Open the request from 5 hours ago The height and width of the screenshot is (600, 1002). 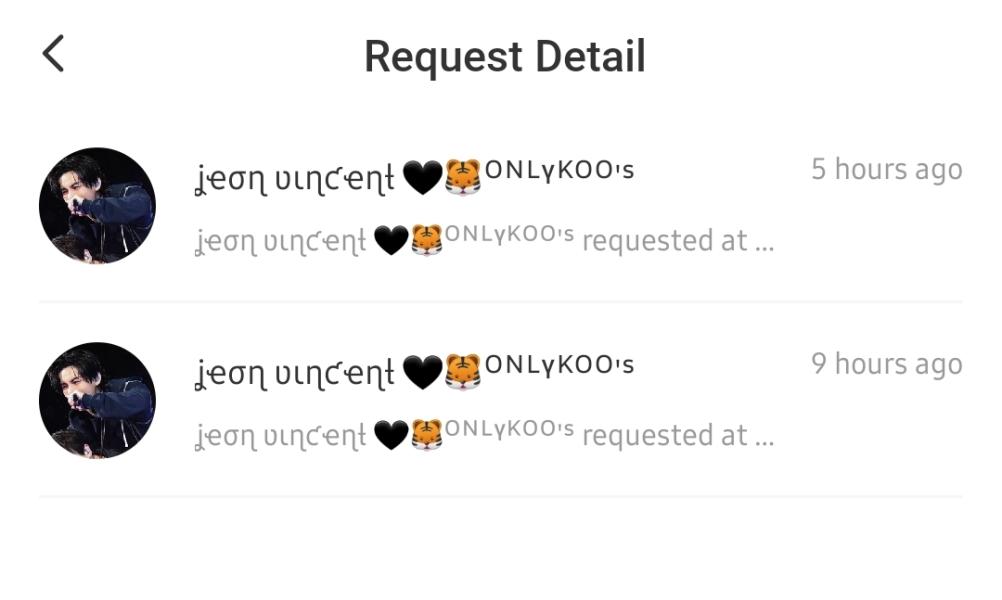pos(500,206)
